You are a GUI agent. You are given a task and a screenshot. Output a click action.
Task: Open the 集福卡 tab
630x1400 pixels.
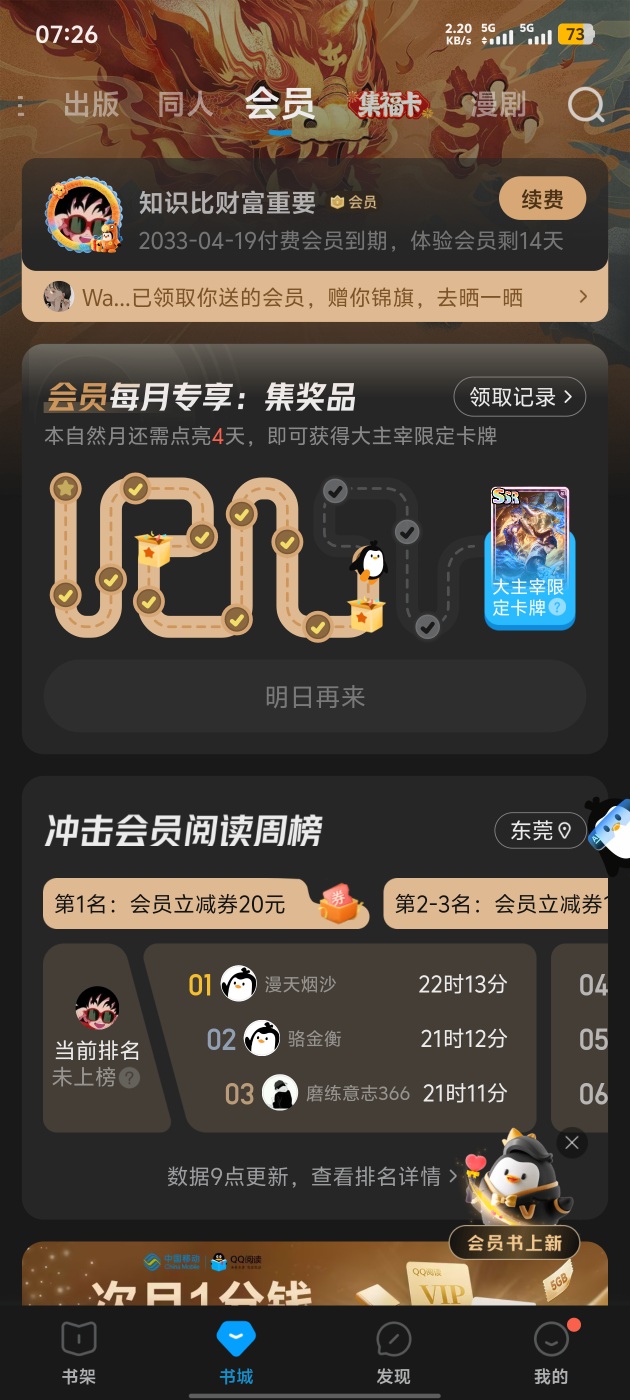[x=390, y=105]
